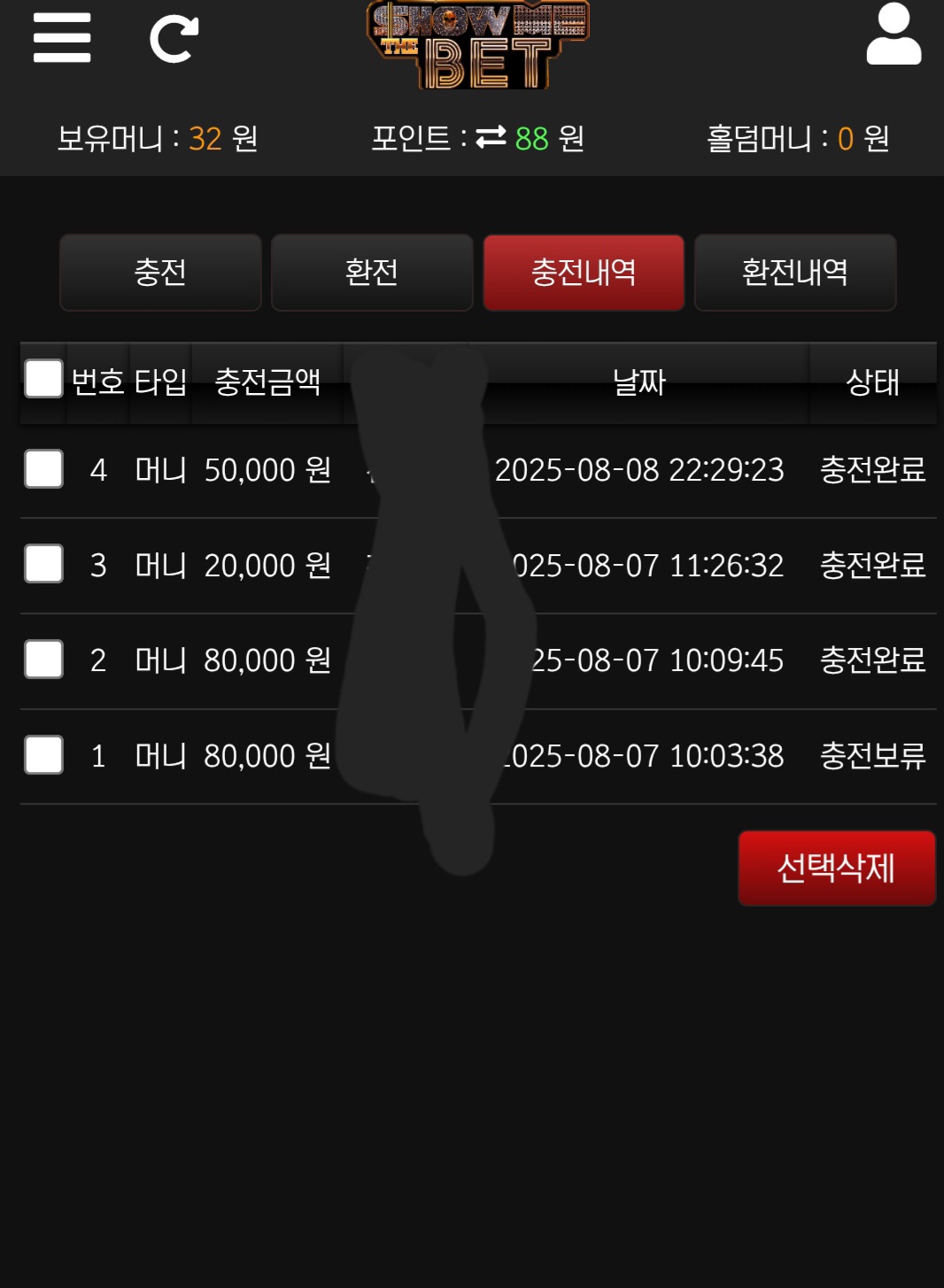Open the hamburger menu
This screenshot has height=1288, width=944.
(62, 38)
